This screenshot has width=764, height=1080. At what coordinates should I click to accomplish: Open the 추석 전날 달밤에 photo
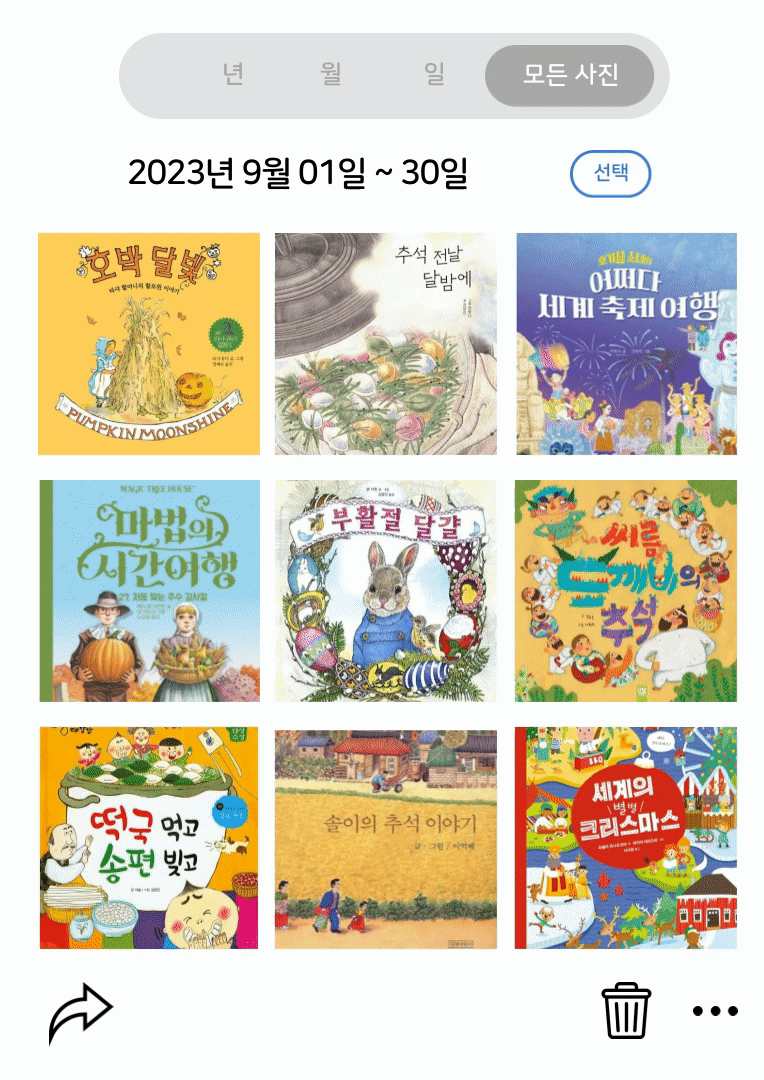pyautogui.click(x=386, y=344)
